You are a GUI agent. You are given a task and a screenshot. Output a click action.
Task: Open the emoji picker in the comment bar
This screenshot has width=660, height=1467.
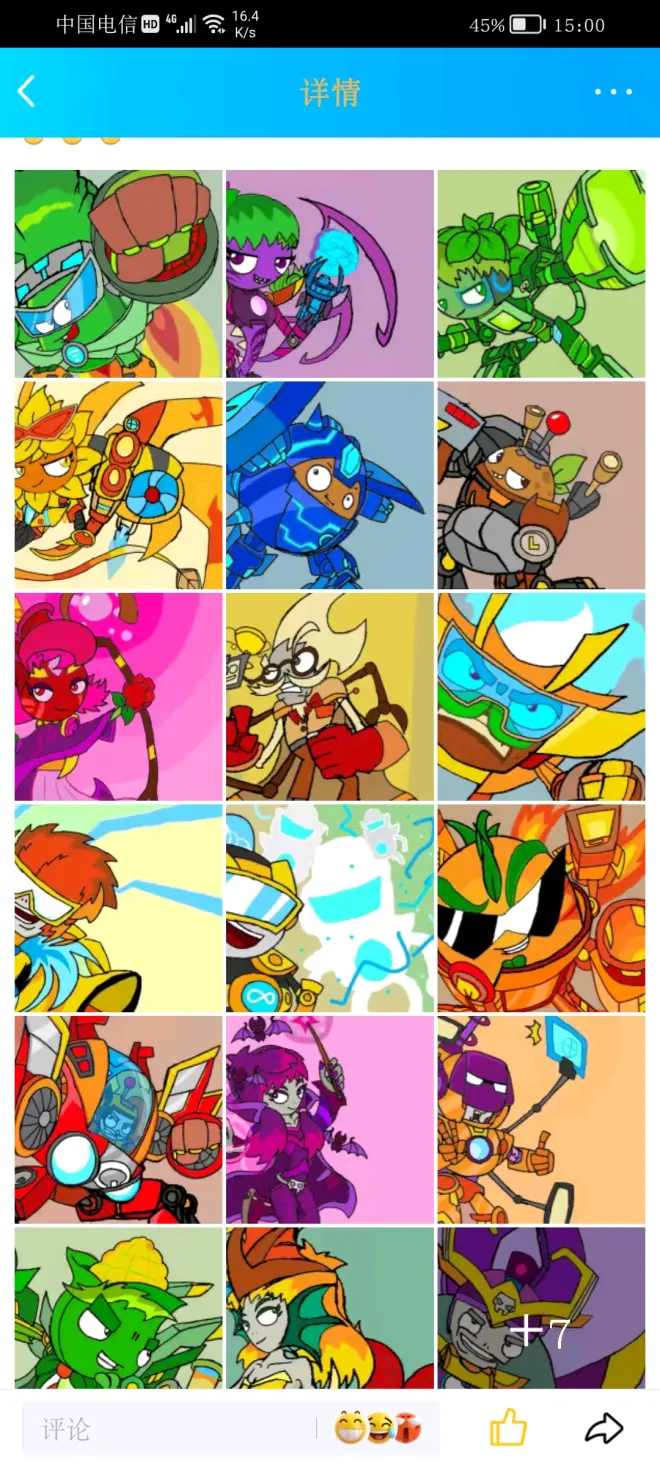point(378,1428)
